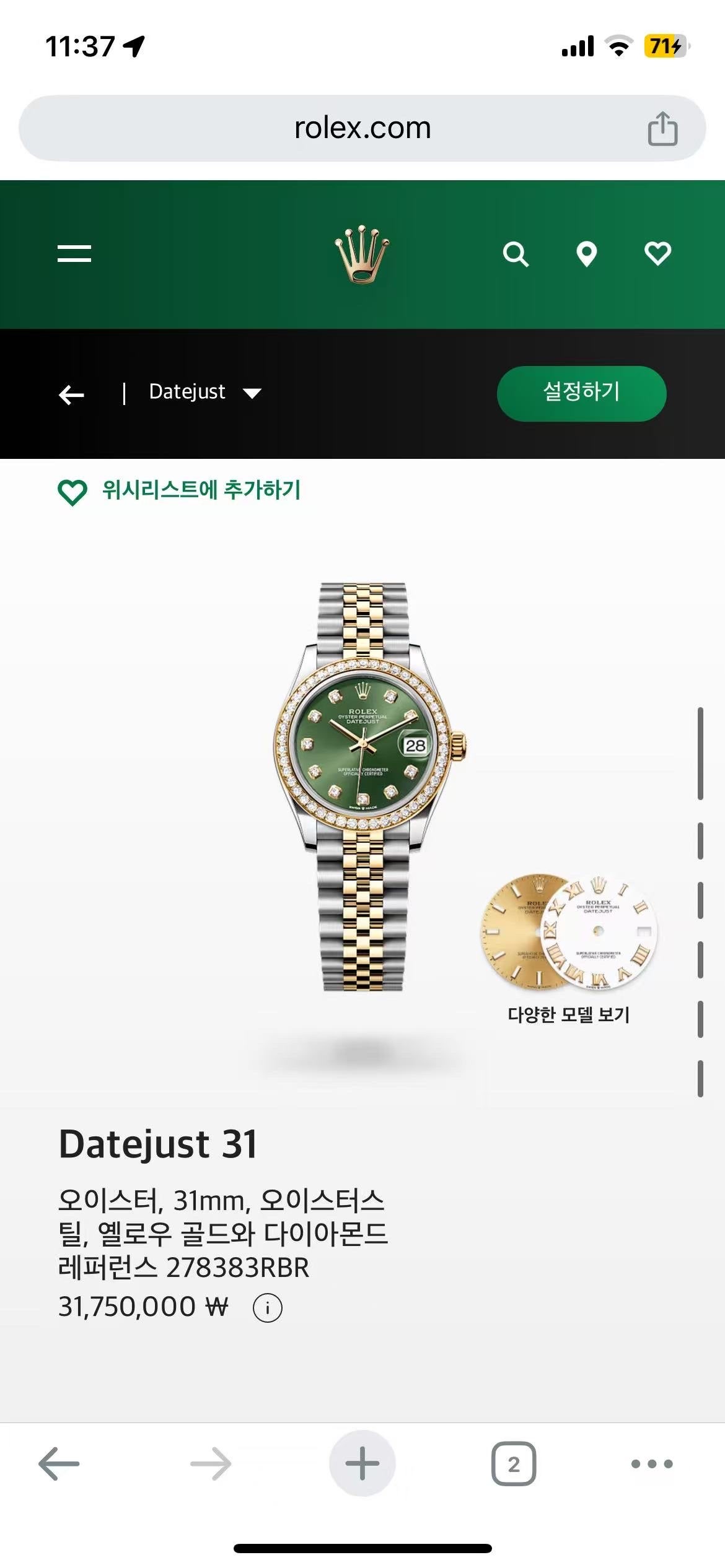
Task: Open 다양한 모델 보기 dial variations
Action: pyautogui.click(x=568, y=947)
